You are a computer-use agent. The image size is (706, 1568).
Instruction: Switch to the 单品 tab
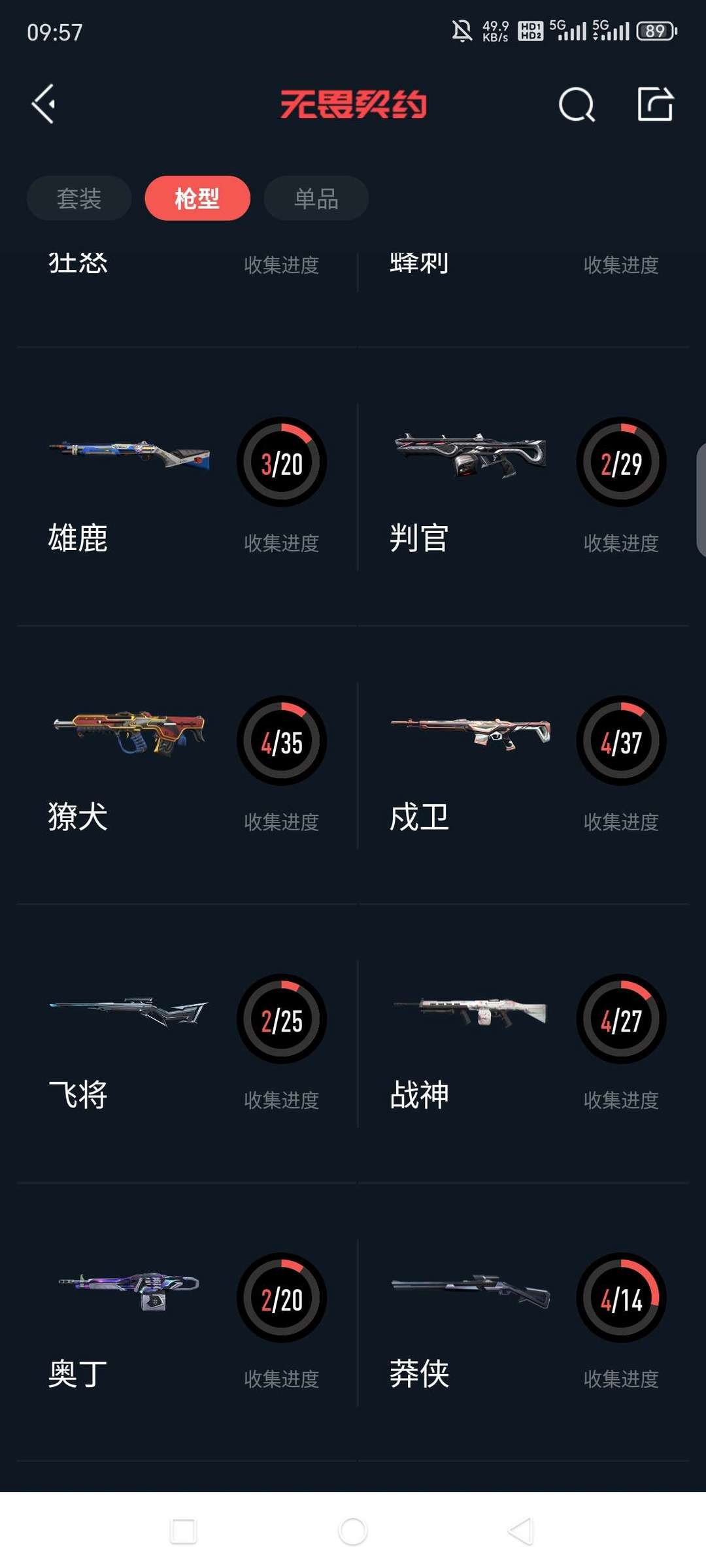[x=316, y=198]
